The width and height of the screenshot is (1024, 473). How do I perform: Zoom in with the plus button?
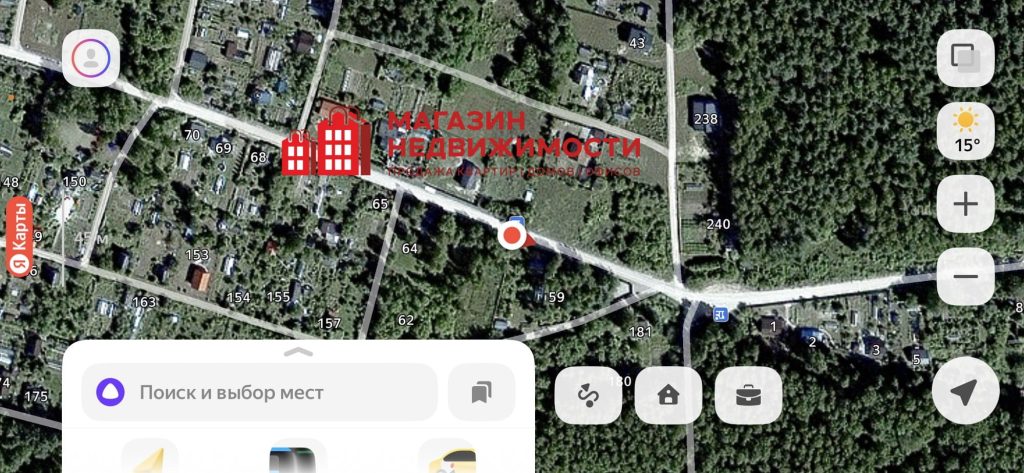[965, 205]
